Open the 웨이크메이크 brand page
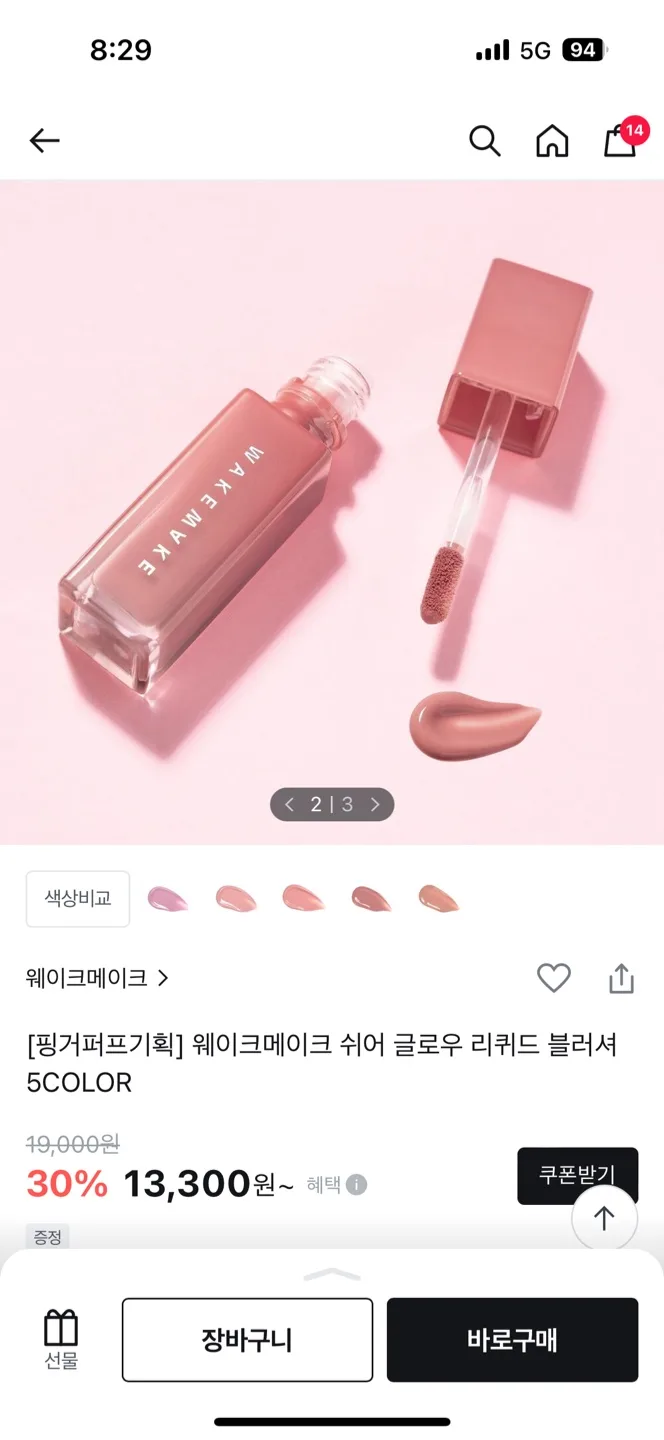Image resolution: width=664 pixels, height=1440 pixels. coord(97,978)
